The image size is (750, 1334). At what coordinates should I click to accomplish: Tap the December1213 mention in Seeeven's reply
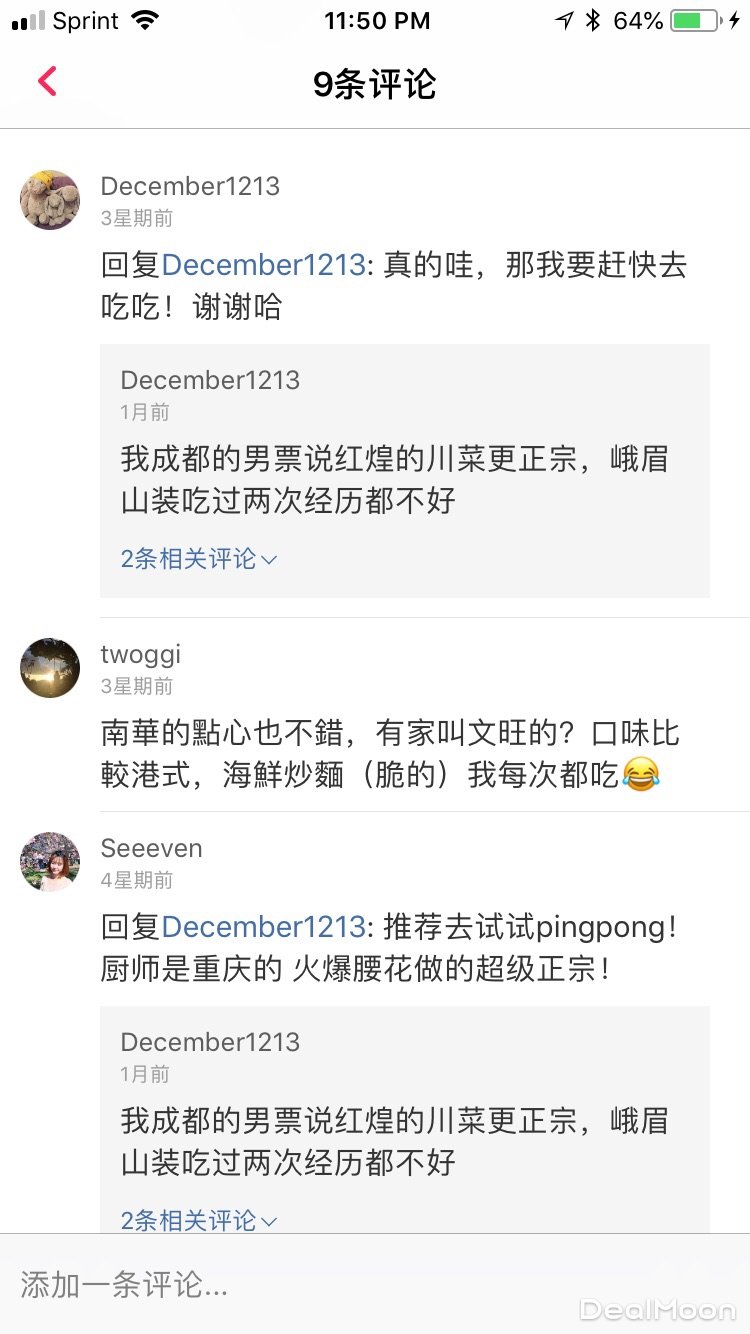[x=263, y=927]
